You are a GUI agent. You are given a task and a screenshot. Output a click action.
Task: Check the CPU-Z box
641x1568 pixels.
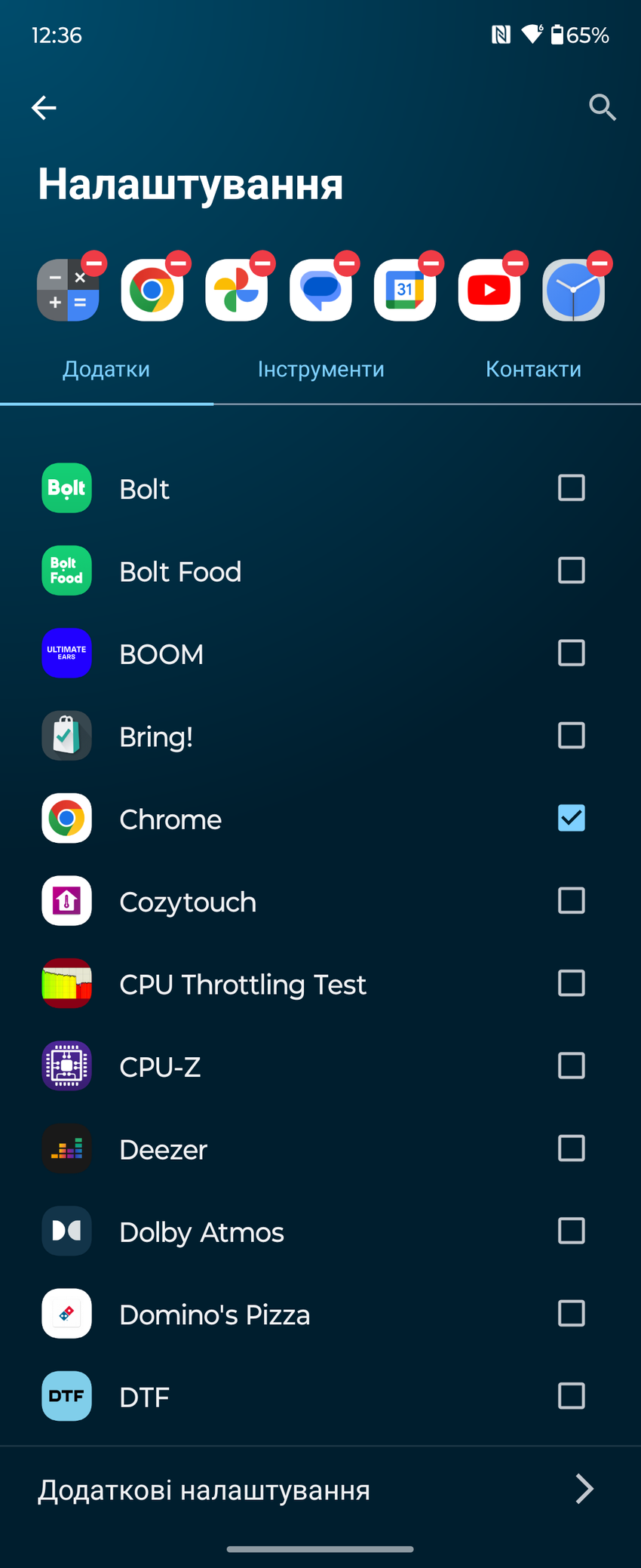coord(571,1065)
